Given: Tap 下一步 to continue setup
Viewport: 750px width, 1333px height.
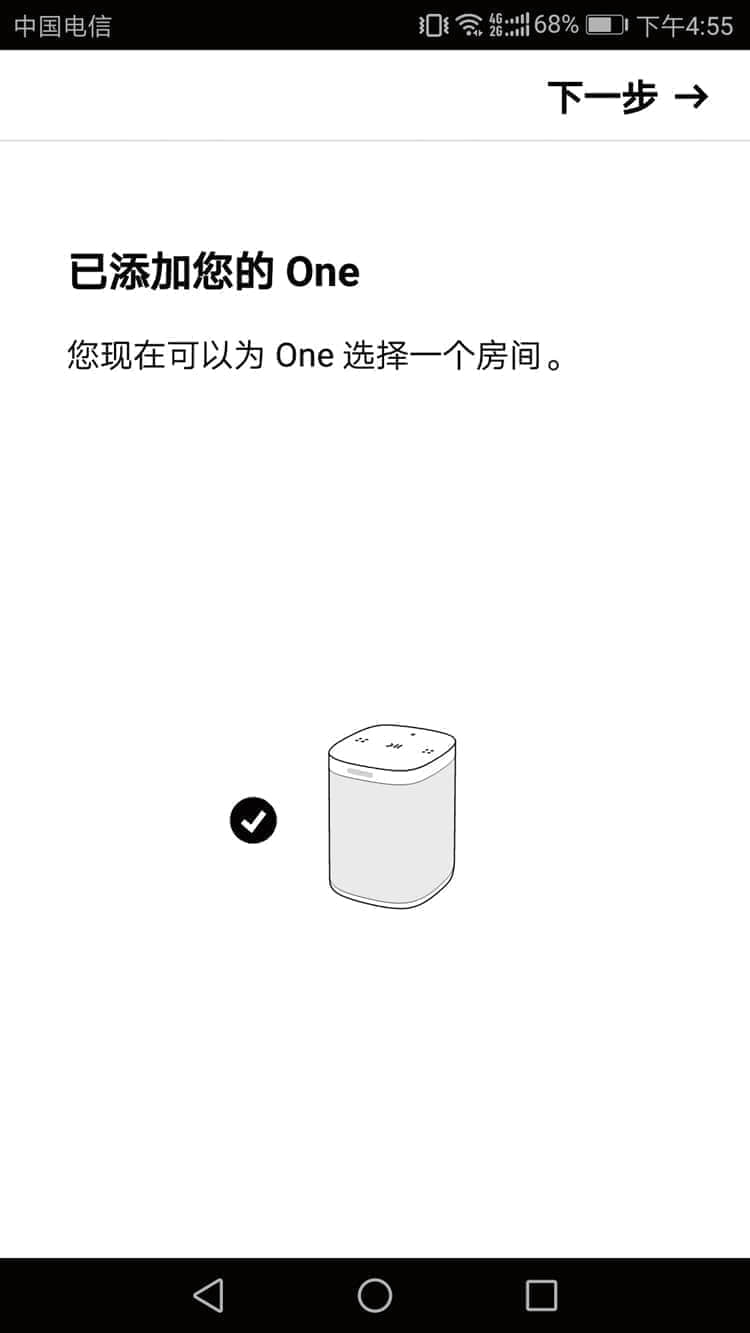Looking at the screenshot, I should click(628, 97).
